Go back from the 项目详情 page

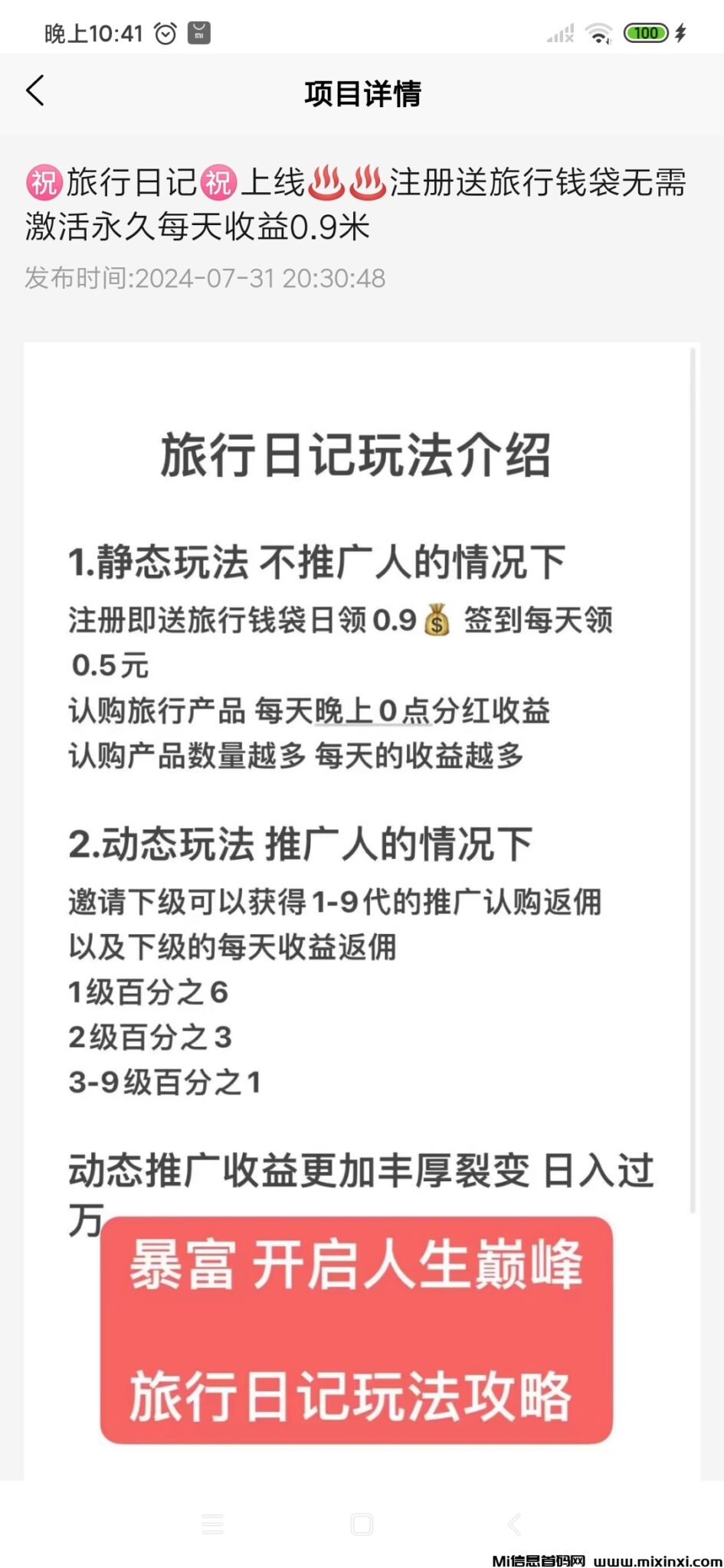(x=36, y=92)
